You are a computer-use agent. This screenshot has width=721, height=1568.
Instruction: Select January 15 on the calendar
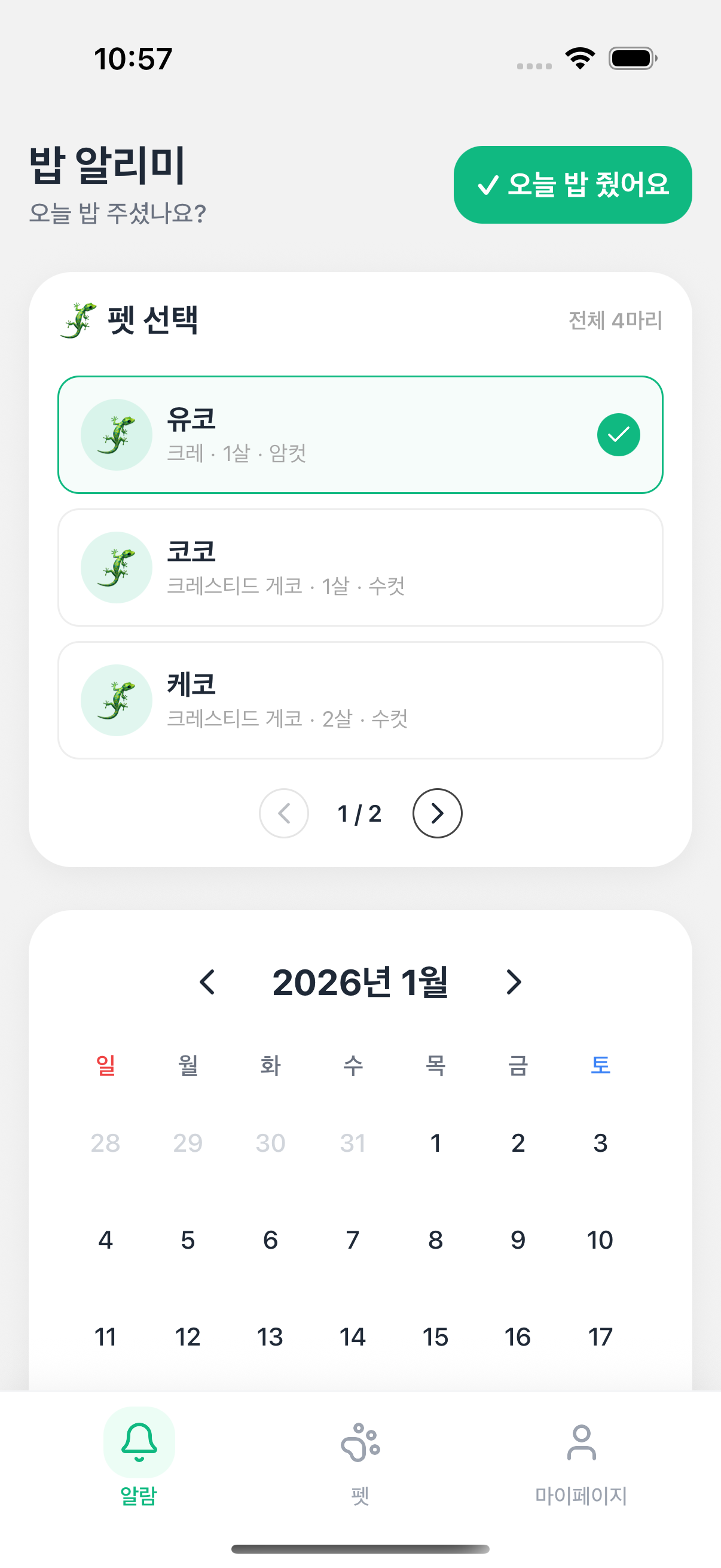(435, 1336)
